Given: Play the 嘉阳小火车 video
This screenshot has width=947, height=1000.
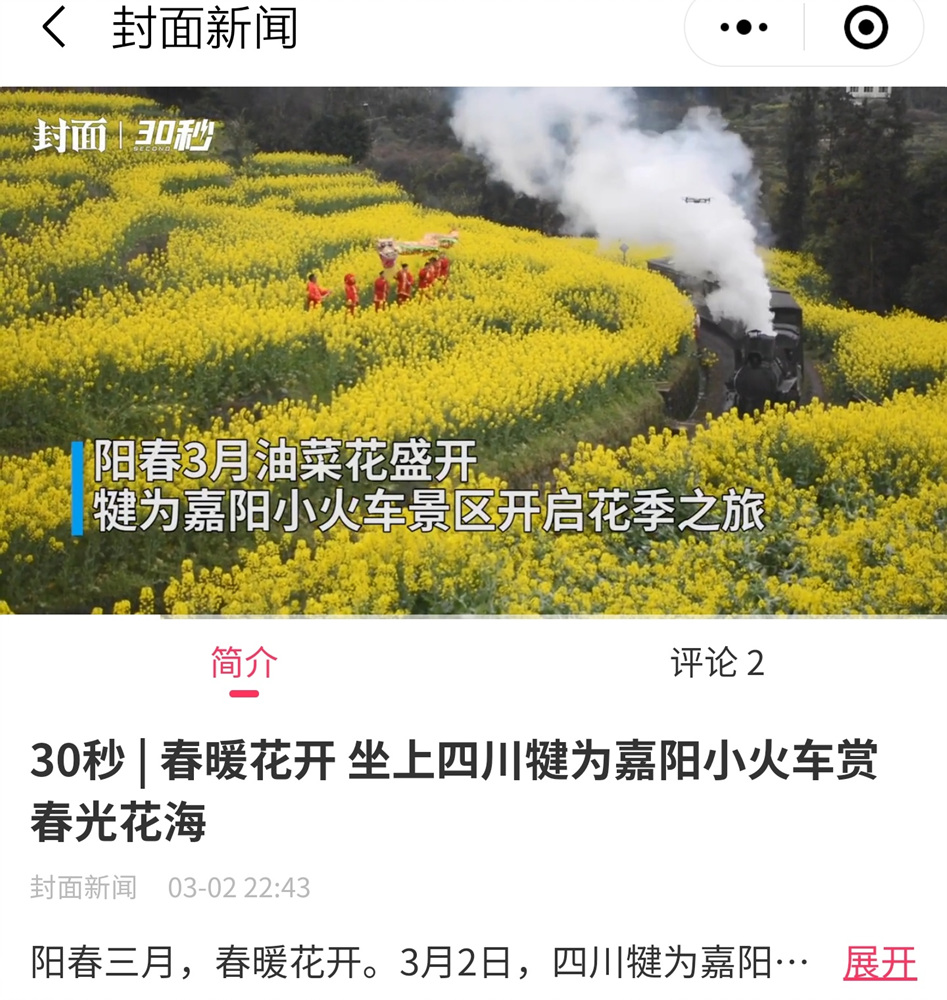Looking at the screenshot, I should [x=473, y=350].
